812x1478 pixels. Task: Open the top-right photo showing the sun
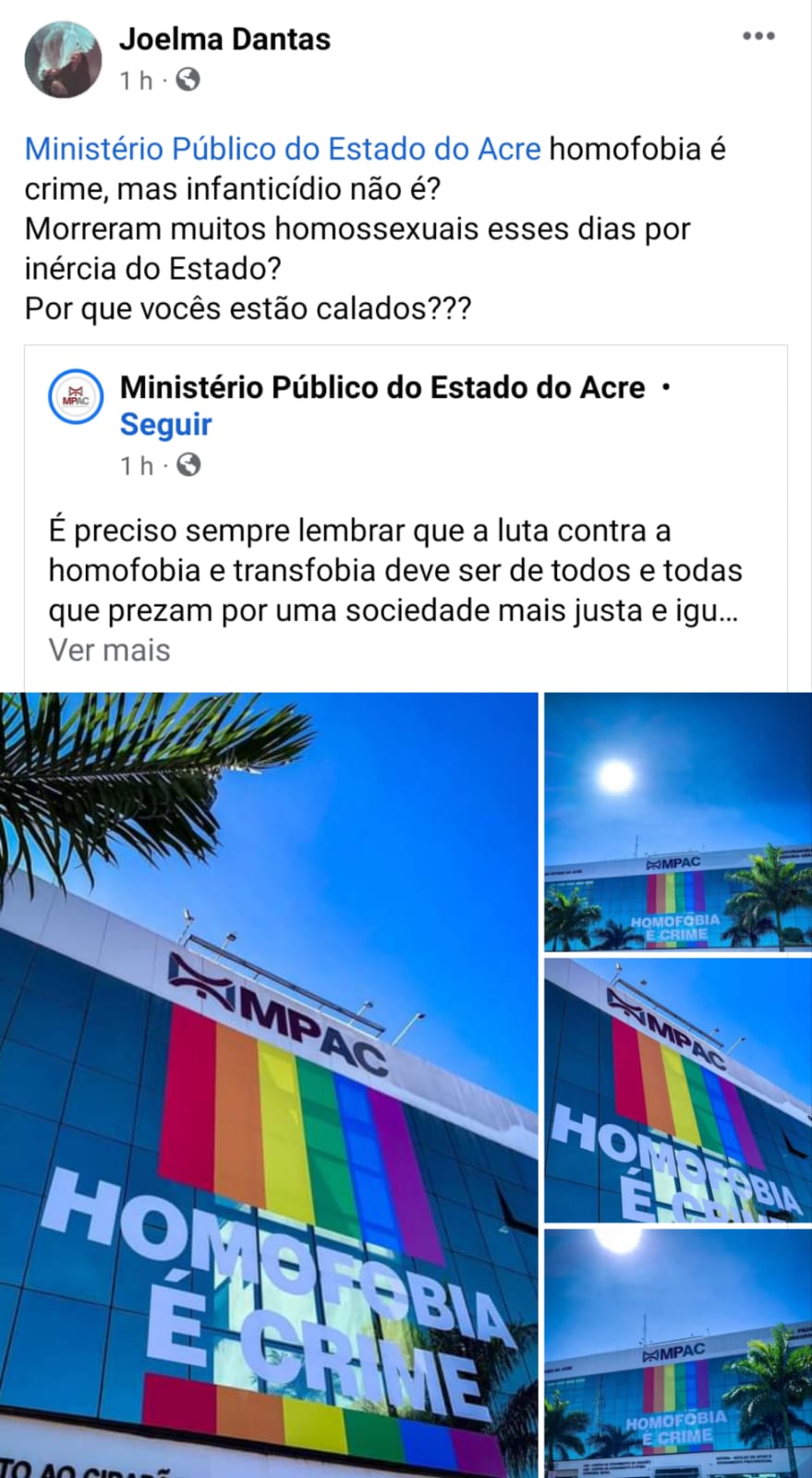[677, 821]
